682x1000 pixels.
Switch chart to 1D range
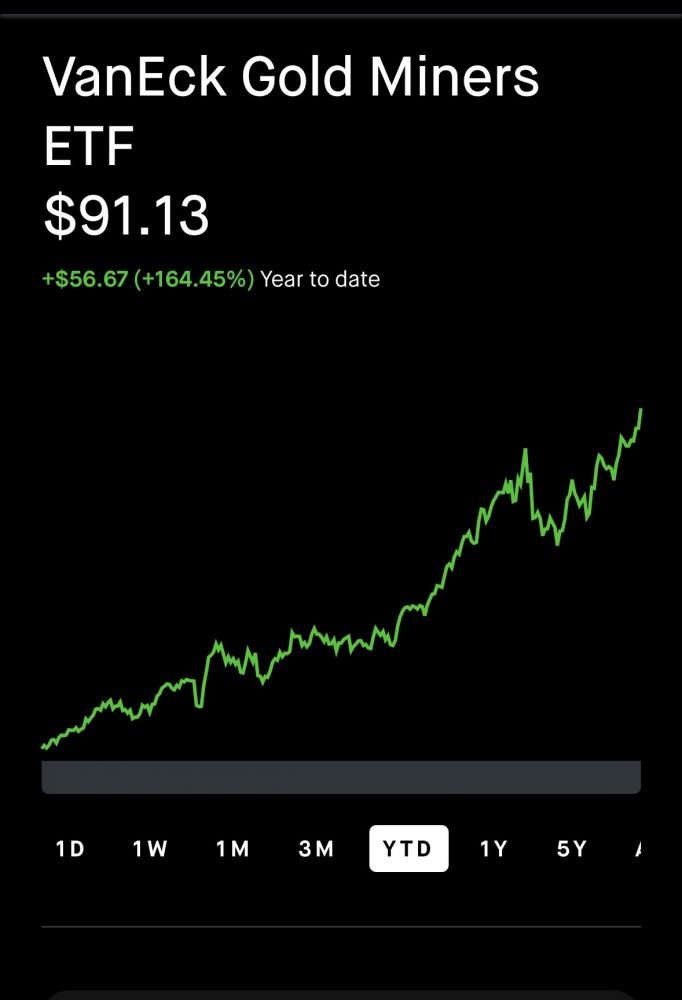coord(70,849)
